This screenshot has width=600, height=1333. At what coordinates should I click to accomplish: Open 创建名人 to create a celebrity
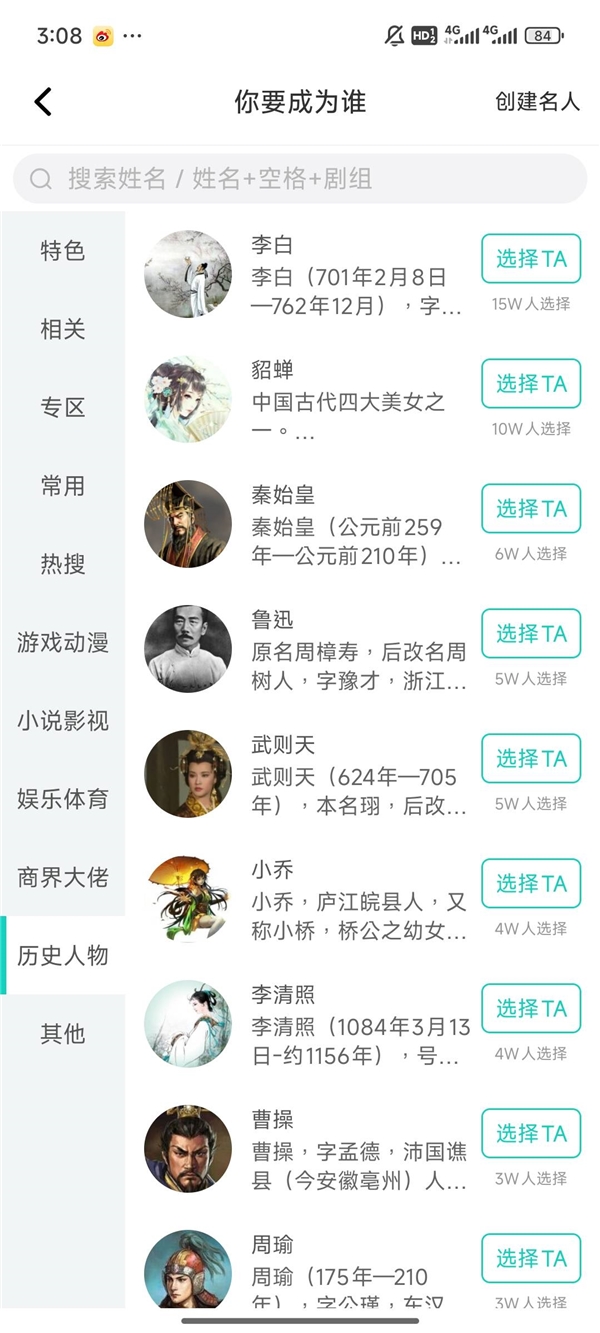[537, 101]
